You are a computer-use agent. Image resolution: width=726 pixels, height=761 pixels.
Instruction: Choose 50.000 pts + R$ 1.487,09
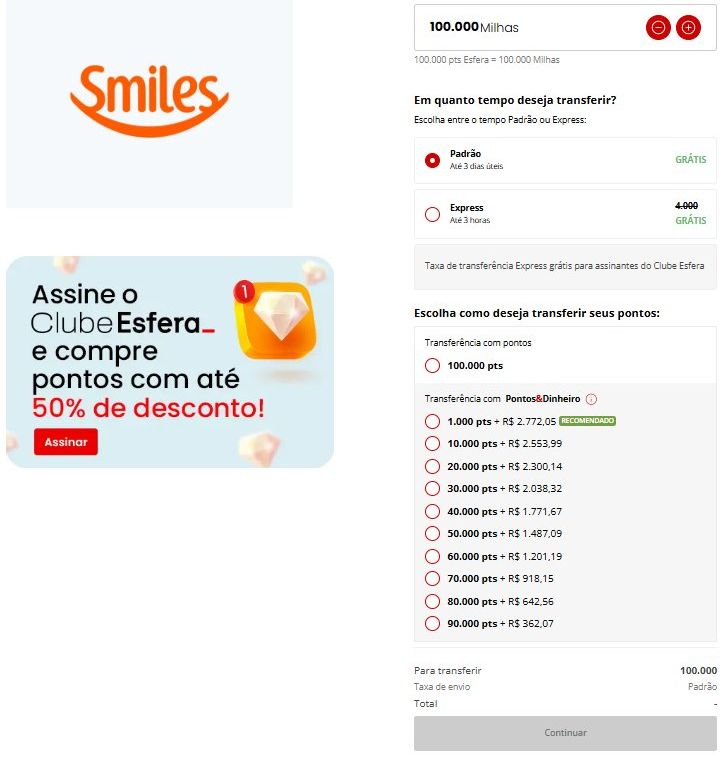[x=433, y=534]
